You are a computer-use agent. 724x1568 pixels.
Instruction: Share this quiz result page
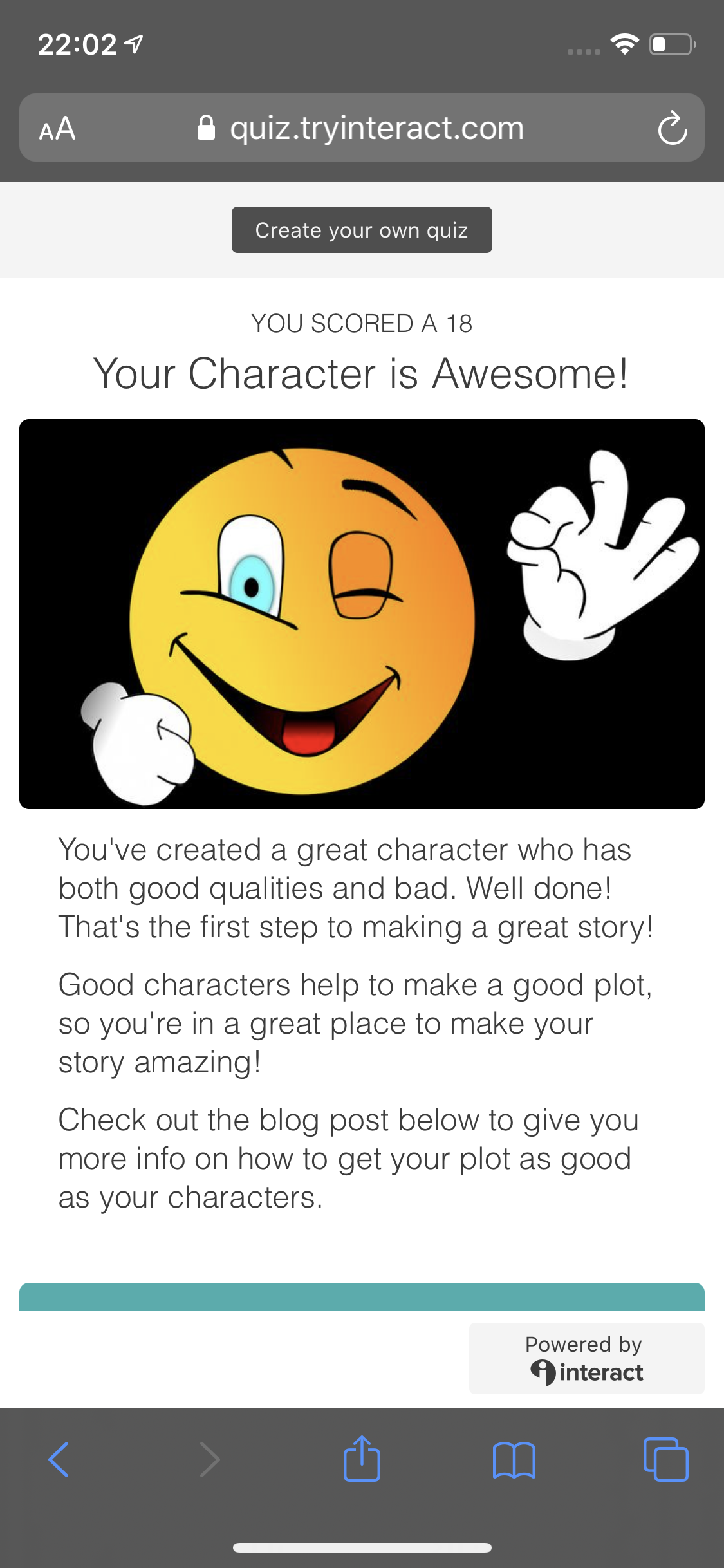click(362, 1458)
